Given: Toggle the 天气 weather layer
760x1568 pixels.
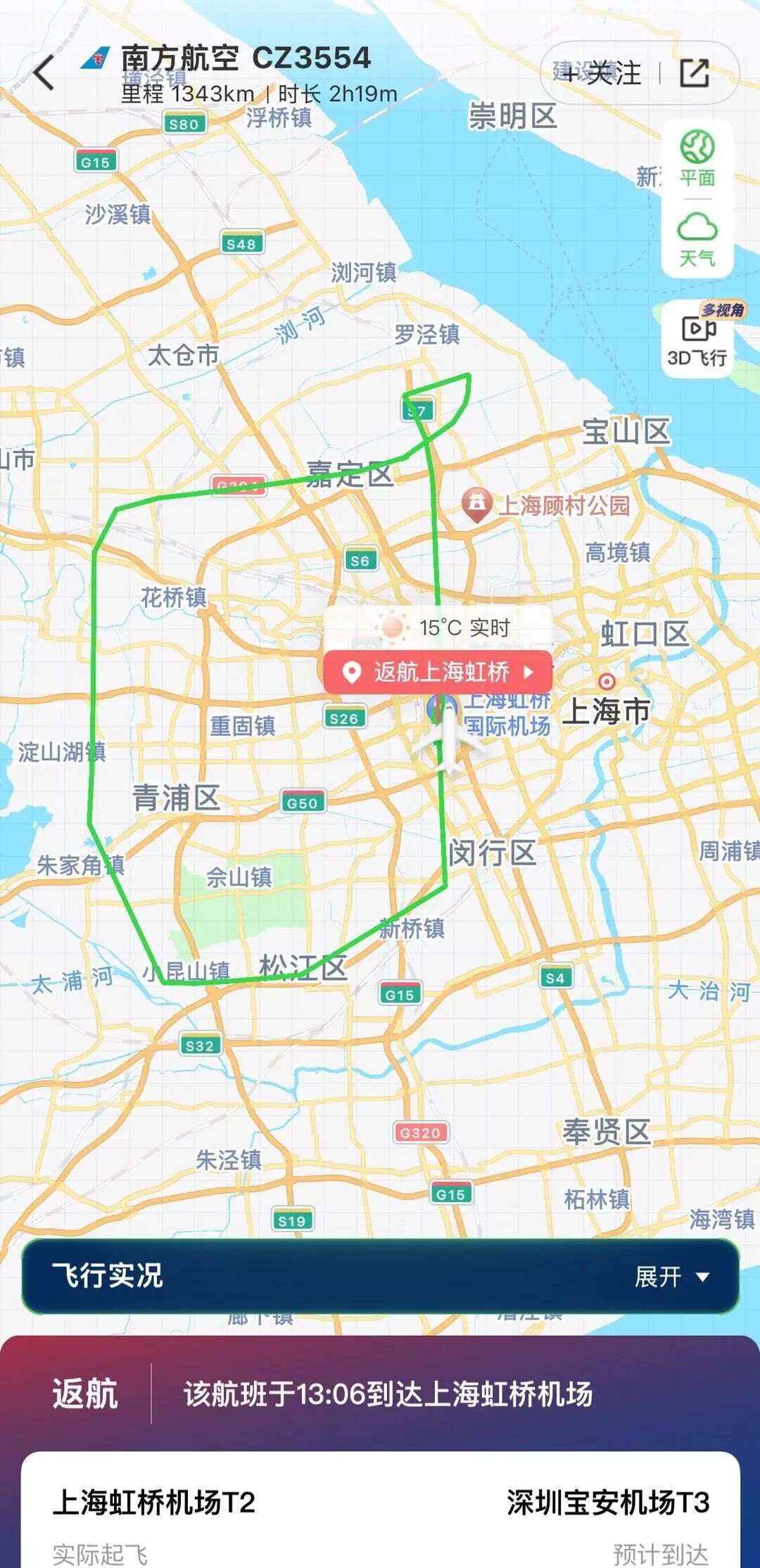Looking at the screenshot, I should point(697,239).
